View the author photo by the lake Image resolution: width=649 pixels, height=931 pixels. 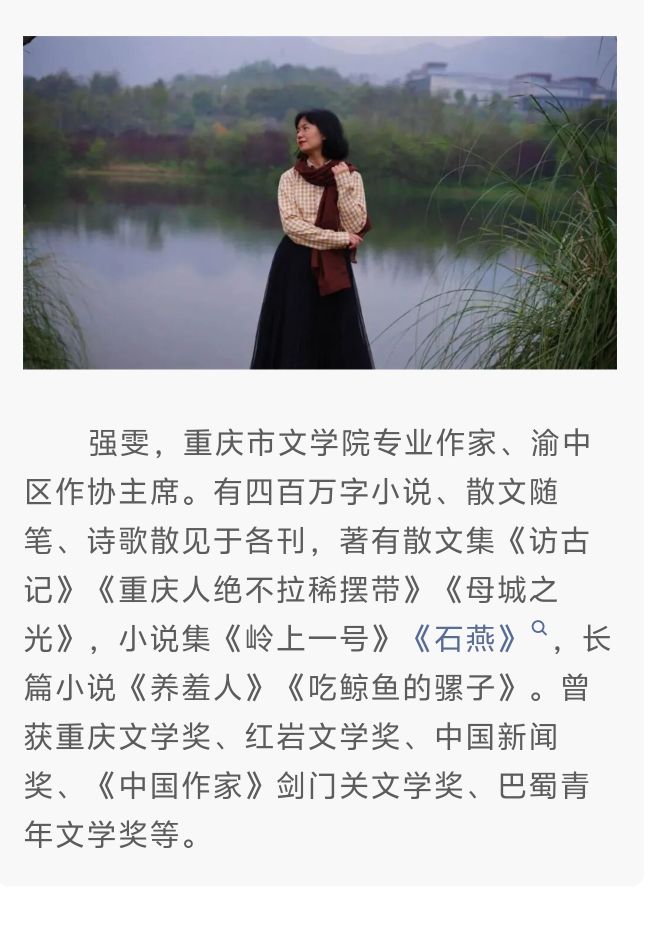point(320,203)
